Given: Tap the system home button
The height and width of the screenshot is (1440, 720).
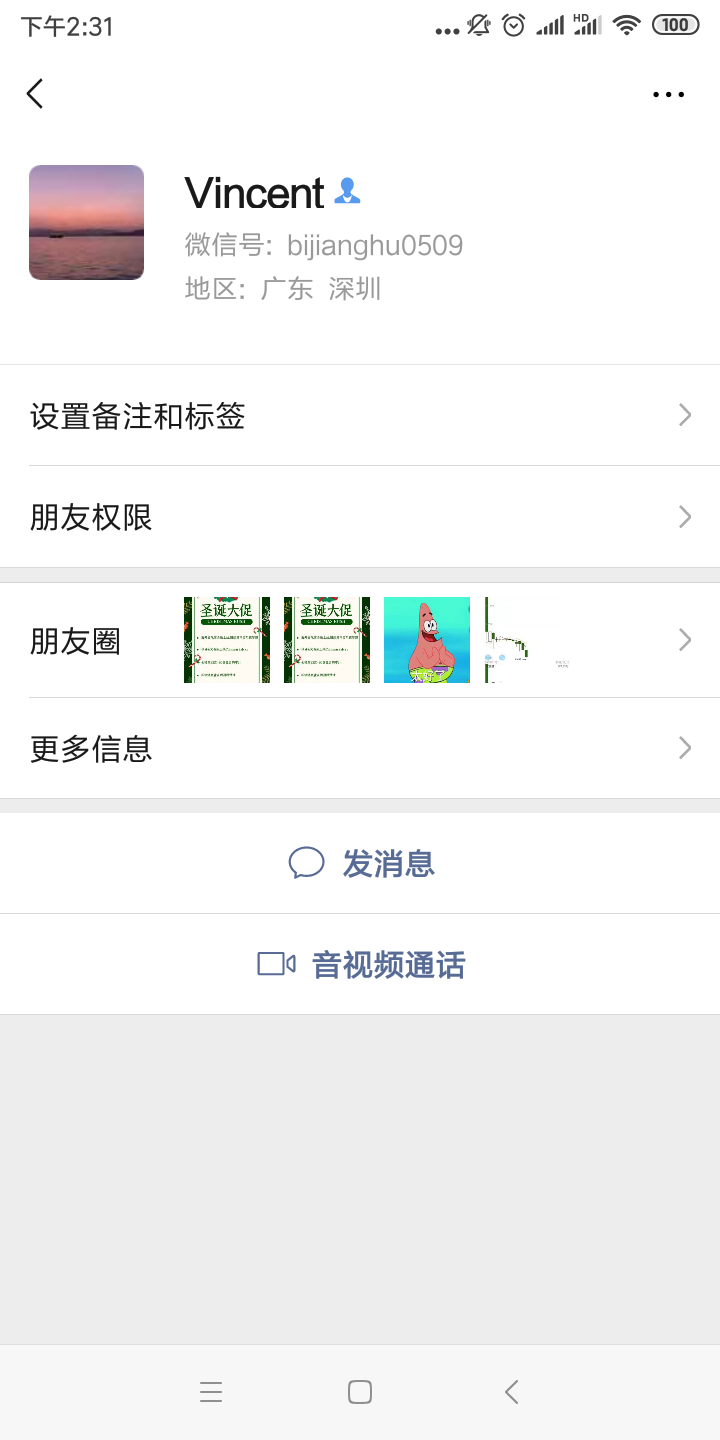Looking at the screenshot, I should point(360,1392).
